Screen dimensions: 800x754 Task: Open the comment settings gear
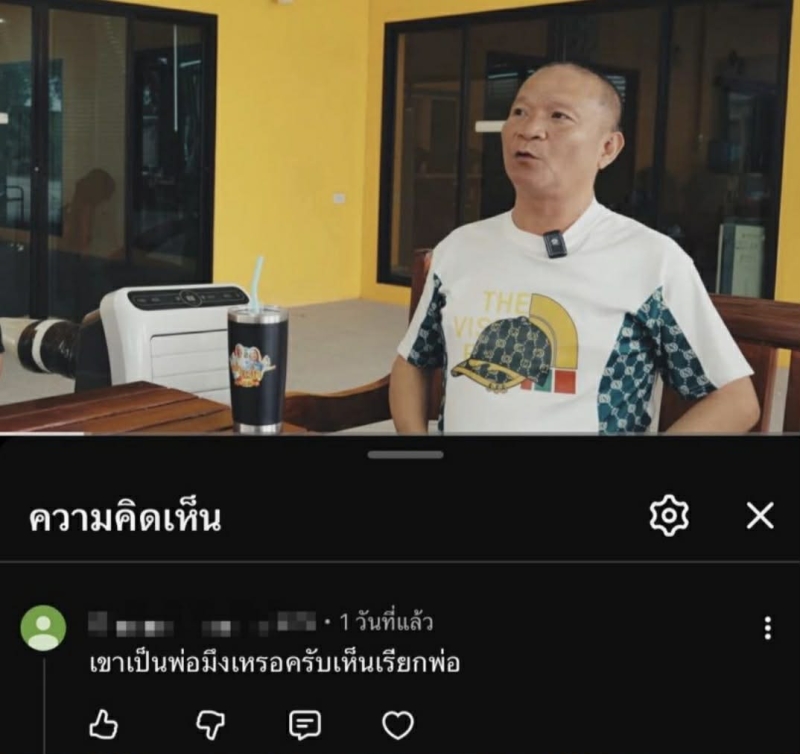pos(669,516)
